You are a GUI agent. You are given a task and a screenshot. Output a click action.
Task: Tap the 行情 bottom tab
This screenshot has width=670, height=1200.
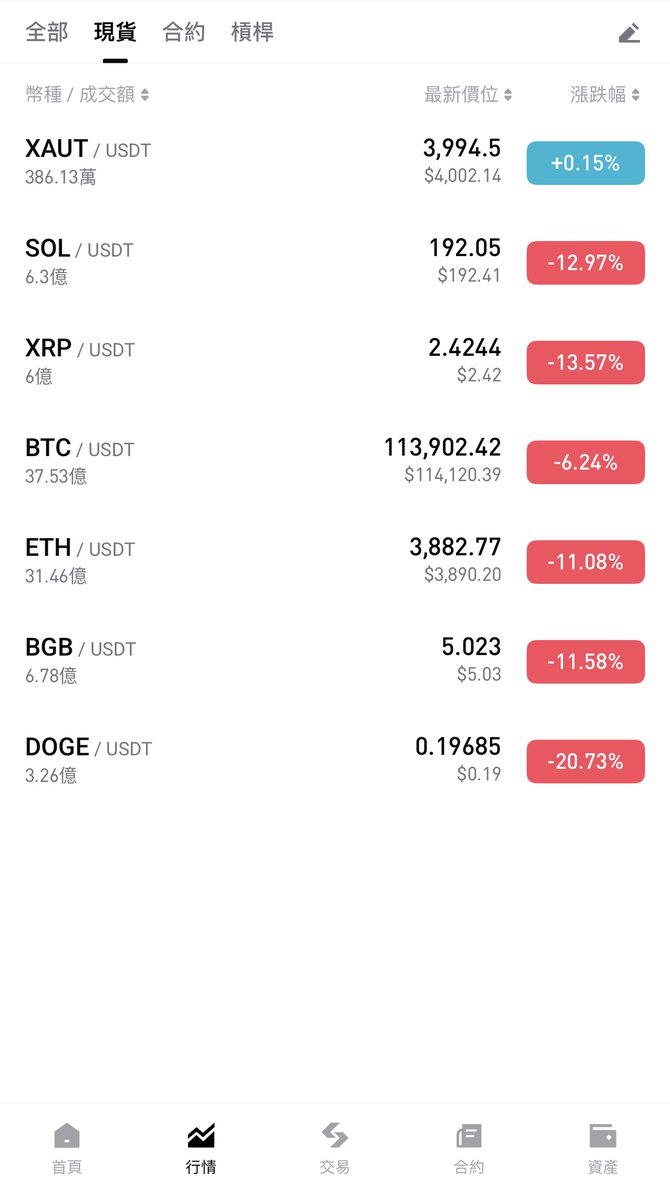pyautogui.click(x=201, y=1148)
